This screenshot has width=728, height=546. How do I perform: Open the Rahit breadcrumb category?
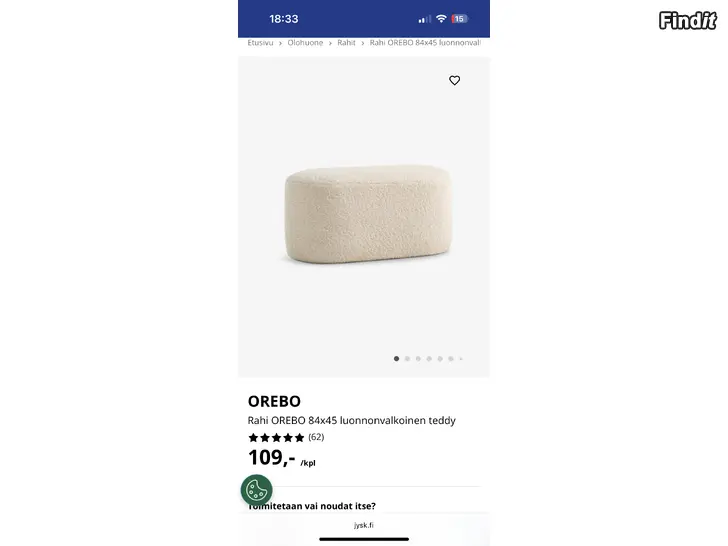(346, 43)
